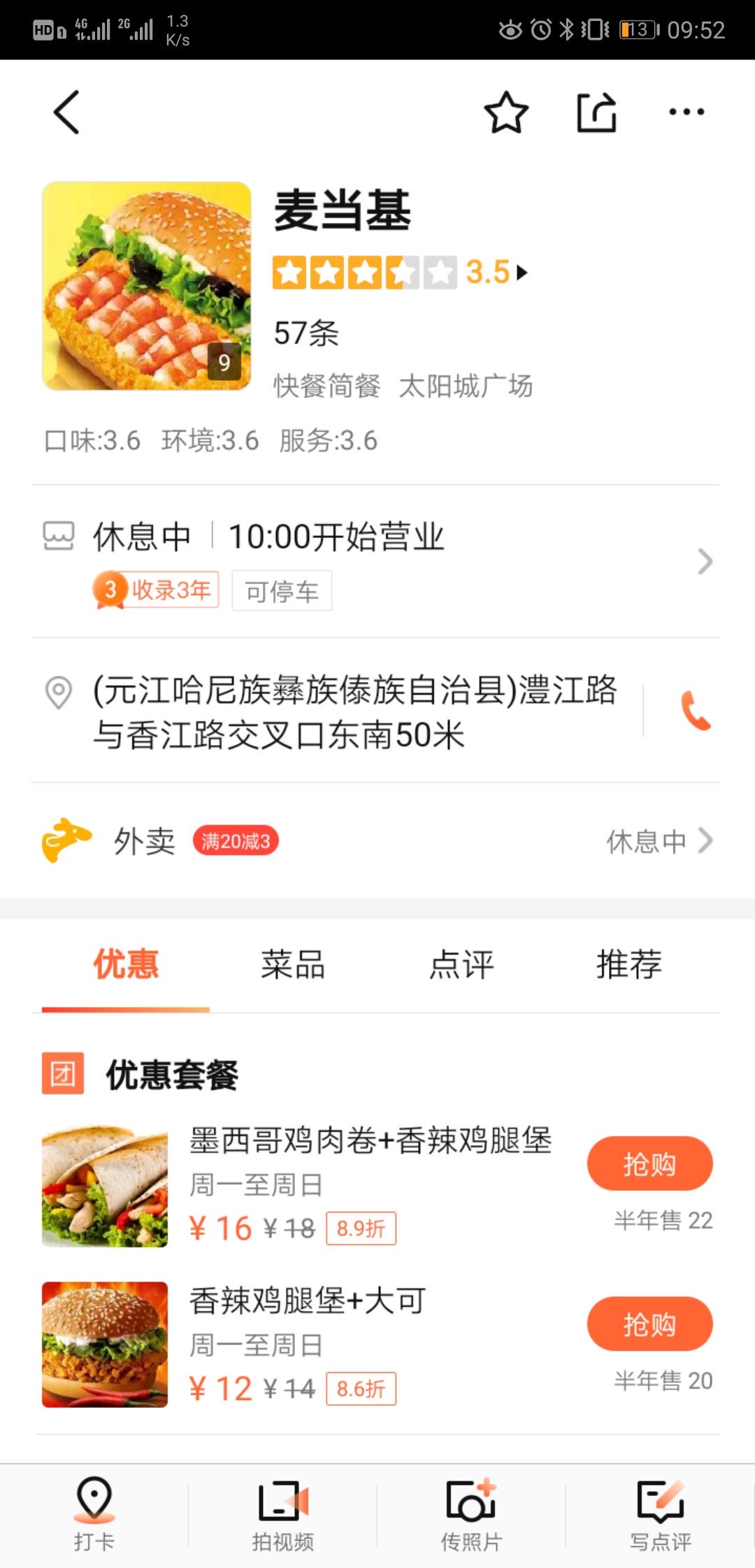The height and width of the screenshot is (1568, 755).
Task: Tap 抢购 for 墨西哥鸡肉卷+香辣鸡腿堡
Action: pyautogui.click(x=649, y=1163)
